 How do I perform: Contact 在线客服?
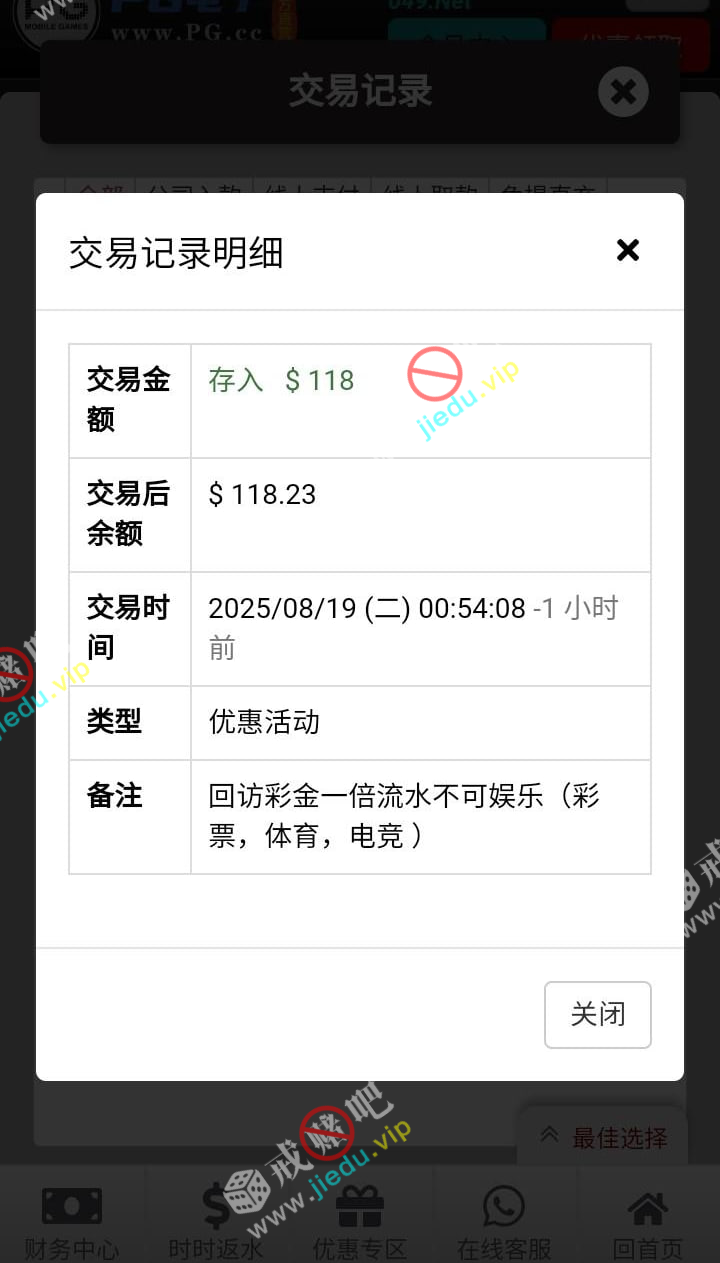[x=504, y=1222]
